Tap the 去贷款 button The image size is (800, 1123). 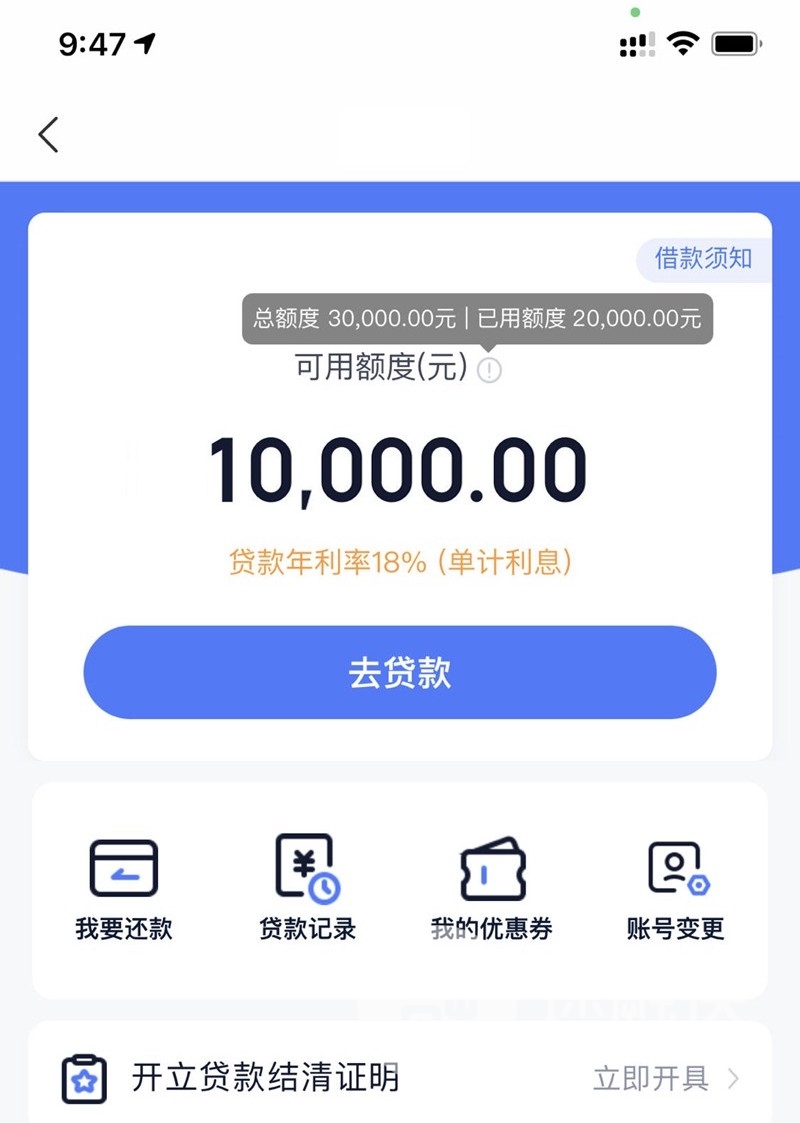400,672
